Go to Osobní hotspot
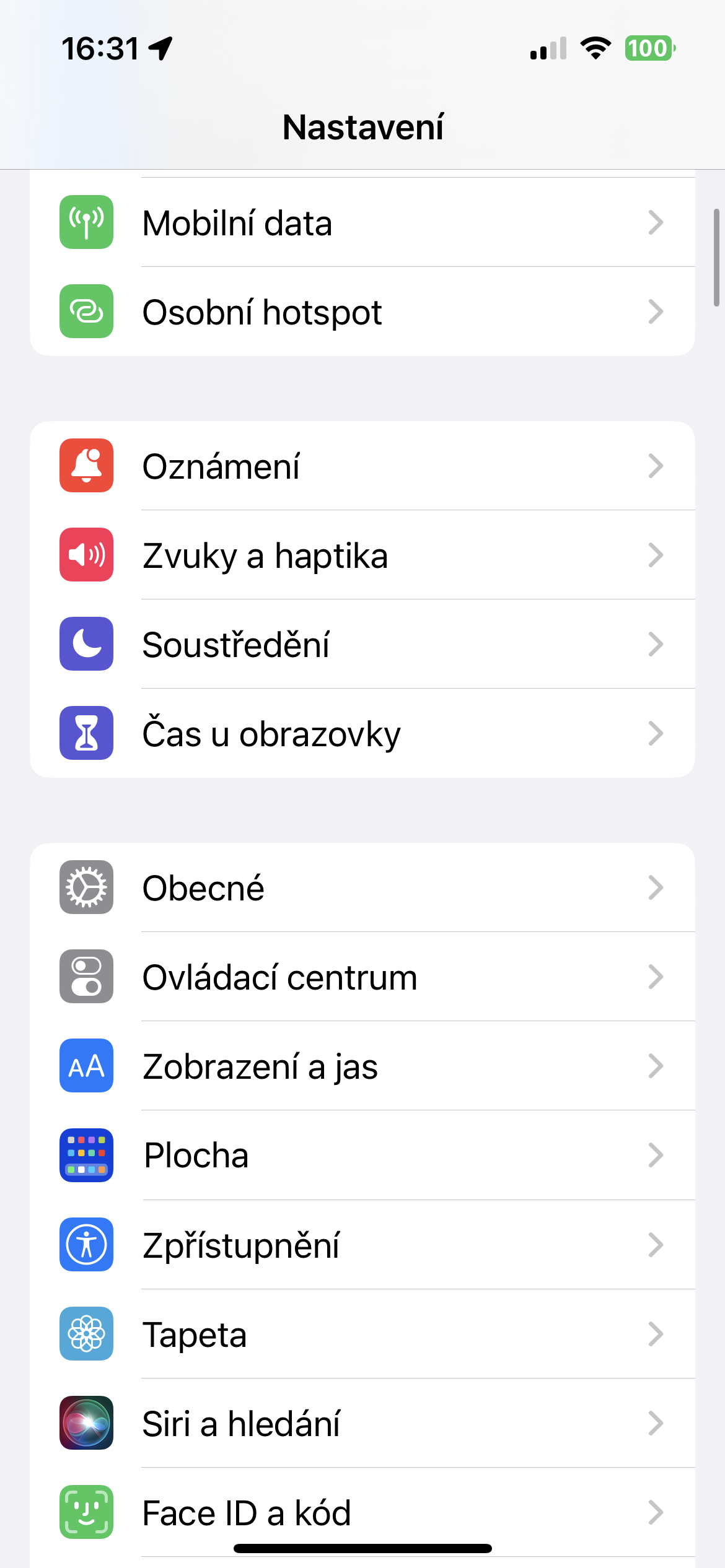This screenshot has height=1568, width=725. click(362, 311)
